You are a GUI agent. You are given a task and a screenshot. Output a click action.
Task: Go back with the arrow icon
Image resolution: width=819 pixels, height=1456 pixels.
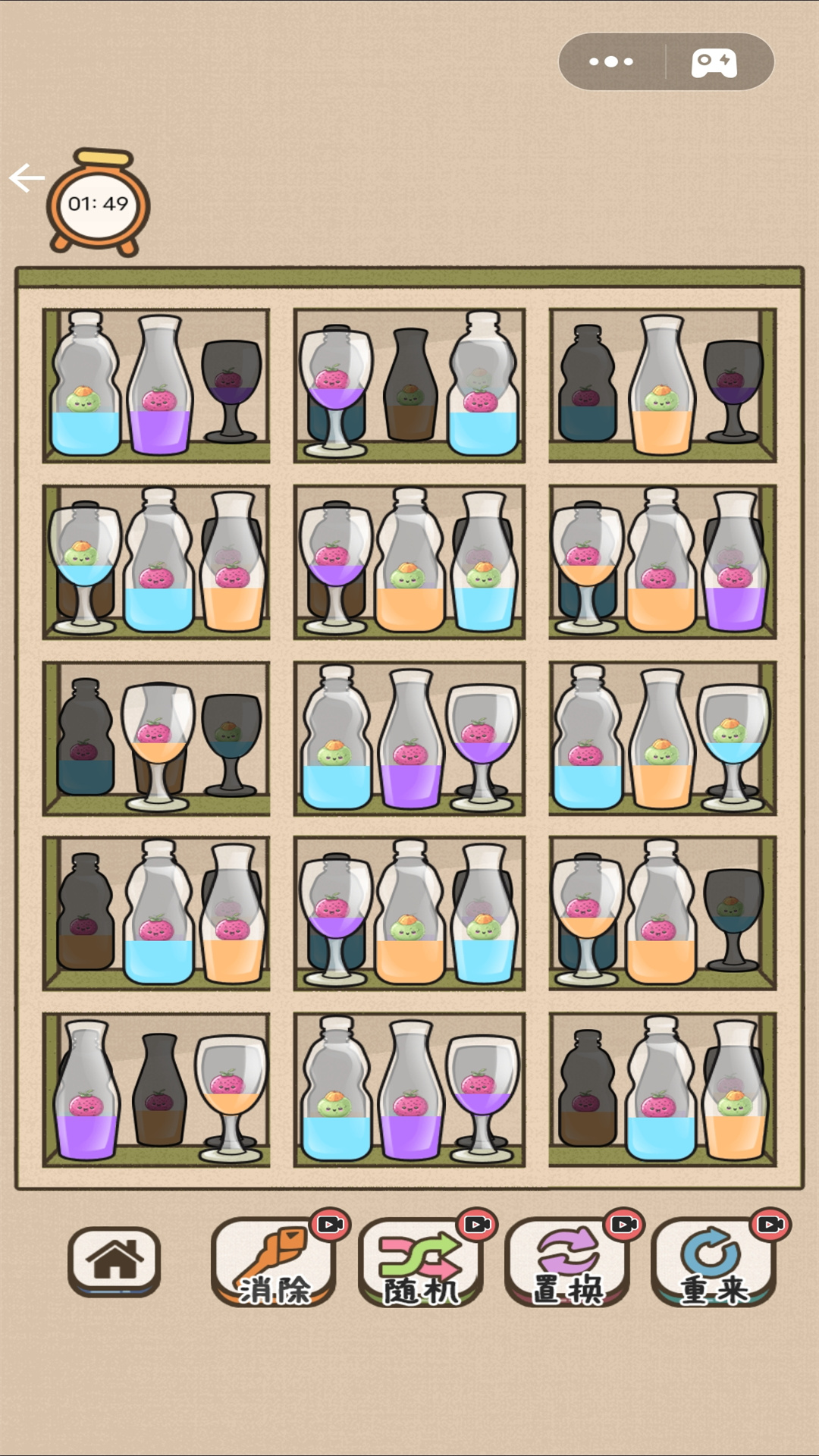click(27, 178)
